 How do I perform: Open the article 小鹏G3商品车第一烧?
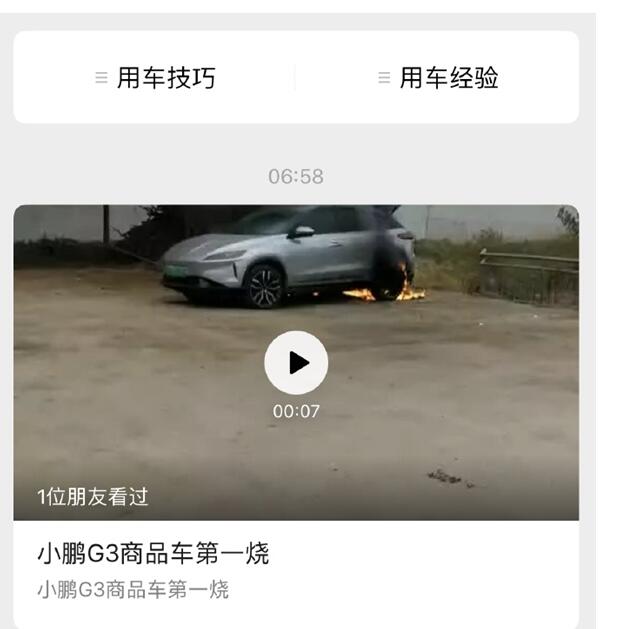[x=153, y=553]
